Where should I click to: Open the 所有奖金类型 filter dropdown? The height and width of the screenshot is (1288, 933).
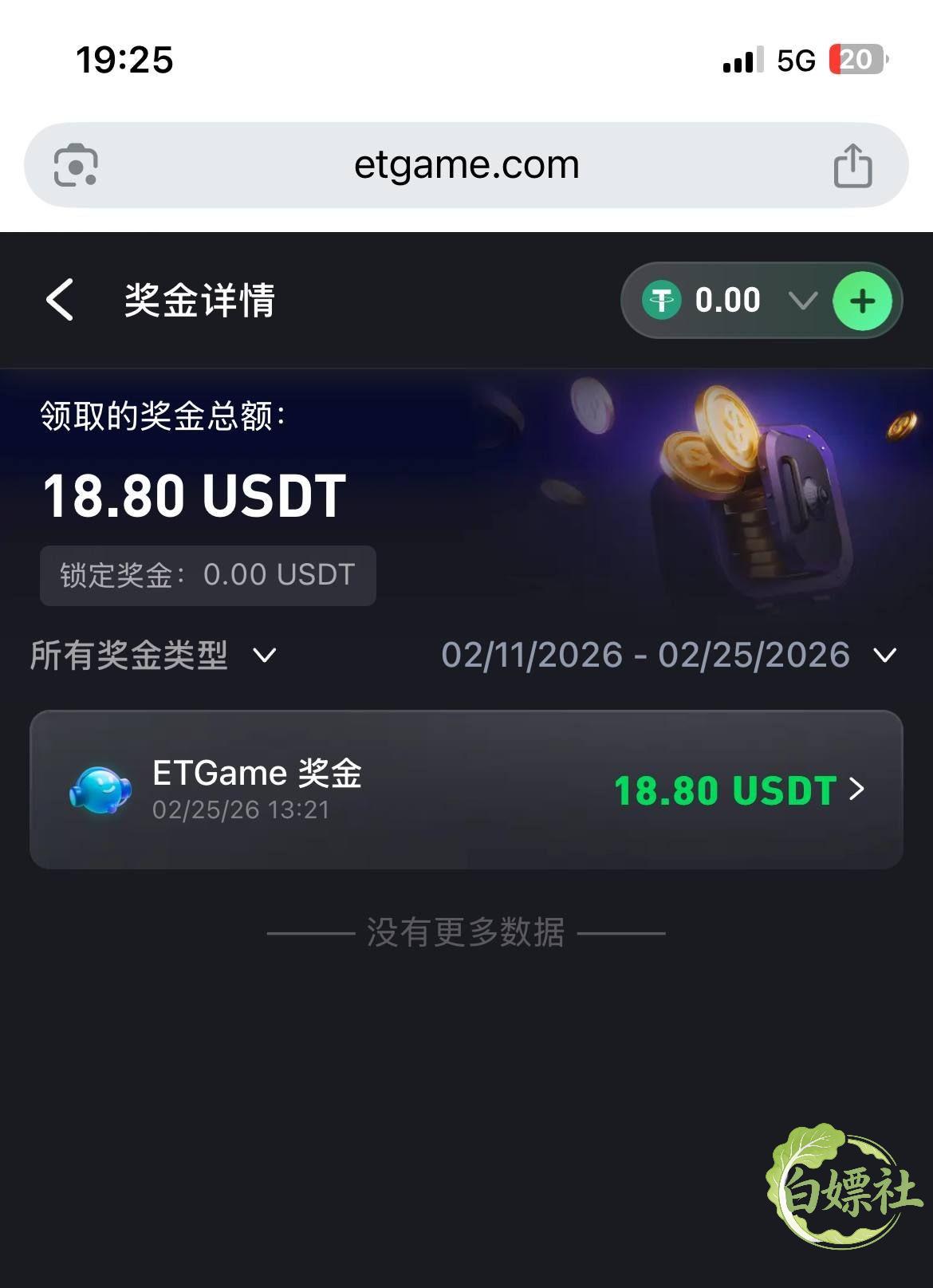pos(153,656)
